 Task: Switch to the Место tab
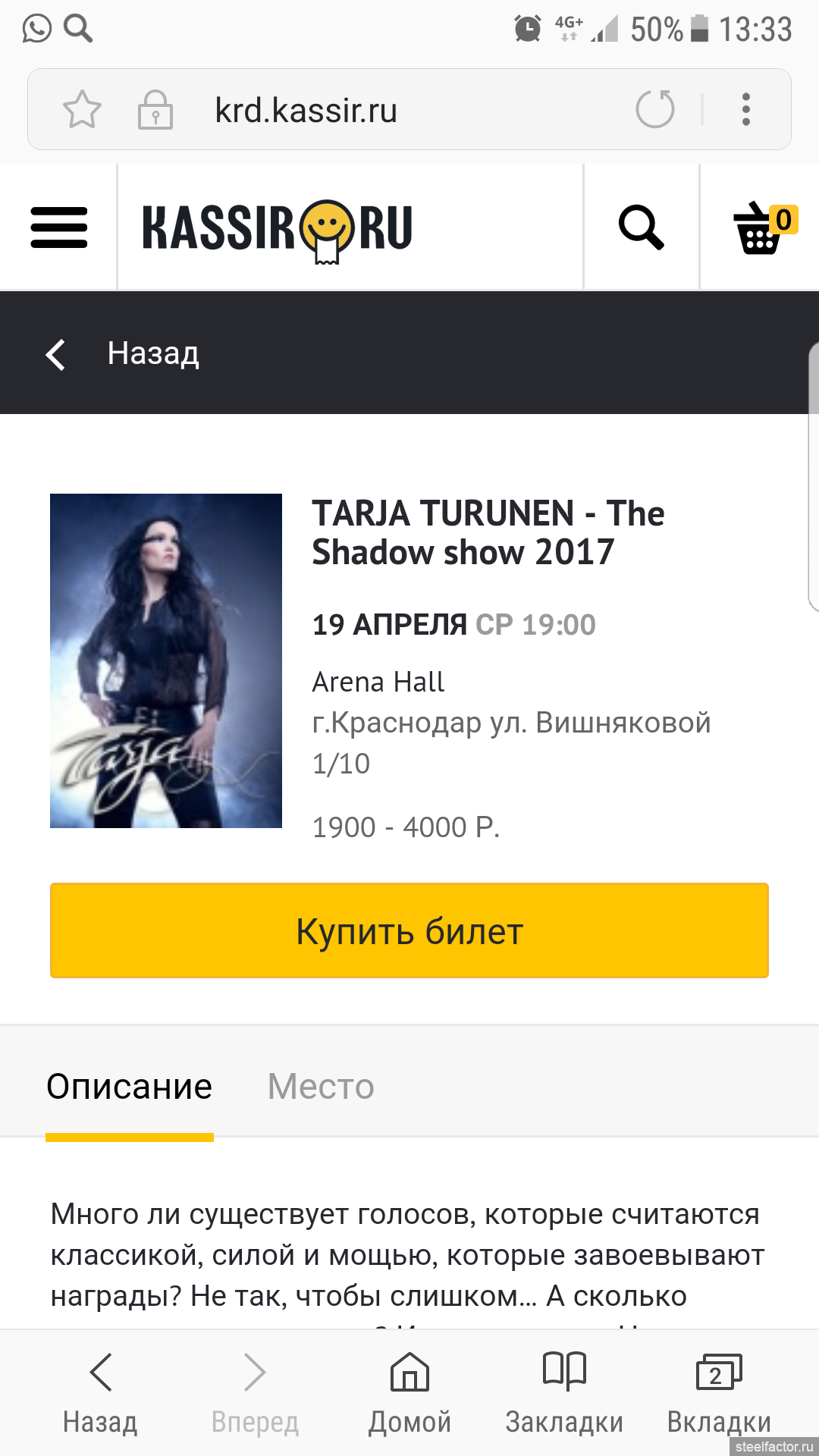tap(321, 1087)
